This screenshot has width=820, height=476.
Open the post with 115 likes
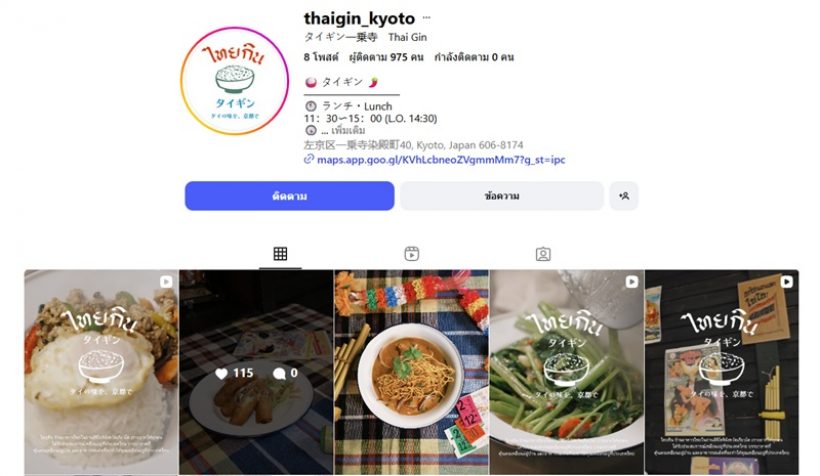click(x=256, y=372)
